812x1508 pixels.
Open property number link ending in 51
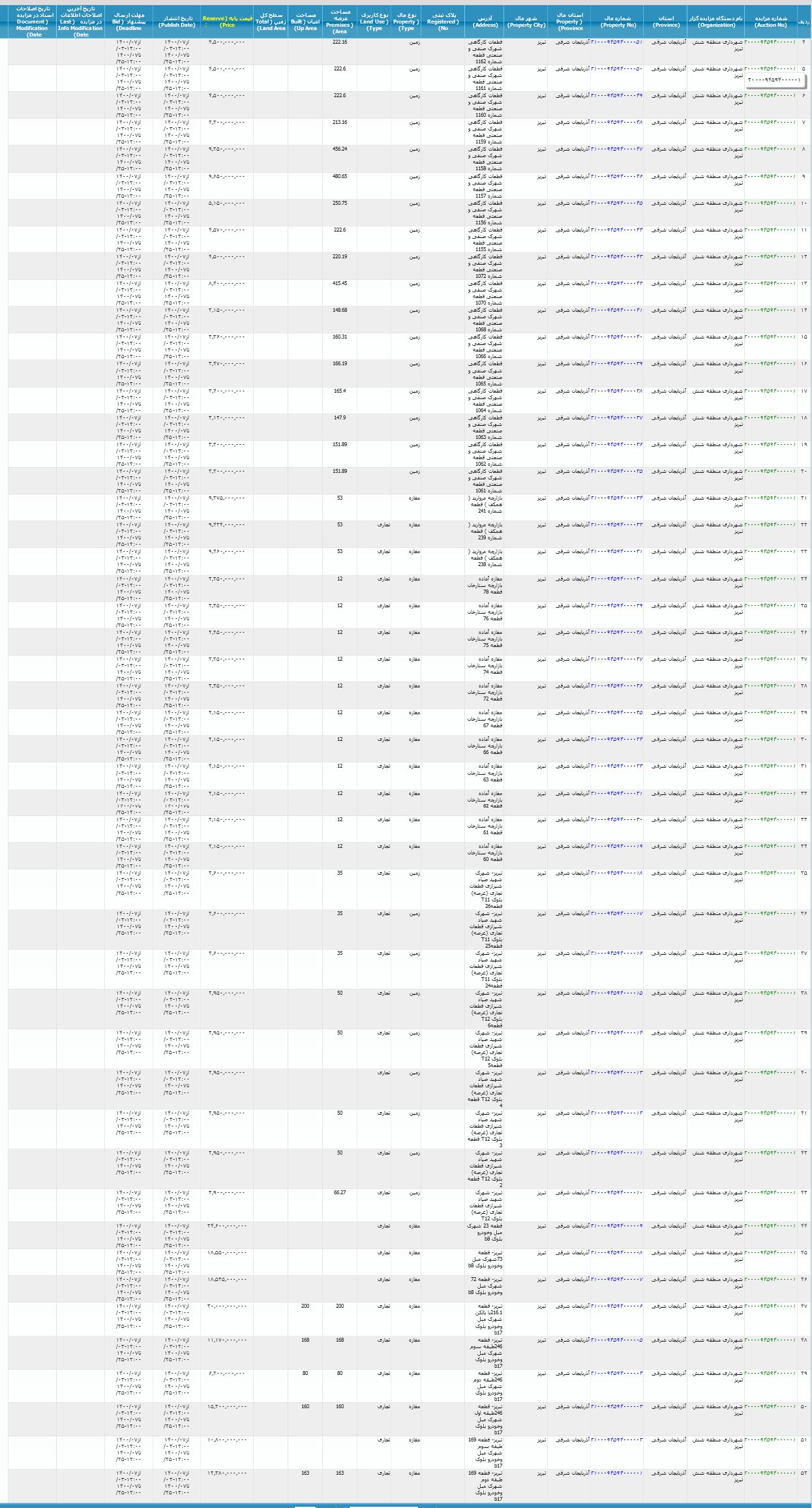617,42
